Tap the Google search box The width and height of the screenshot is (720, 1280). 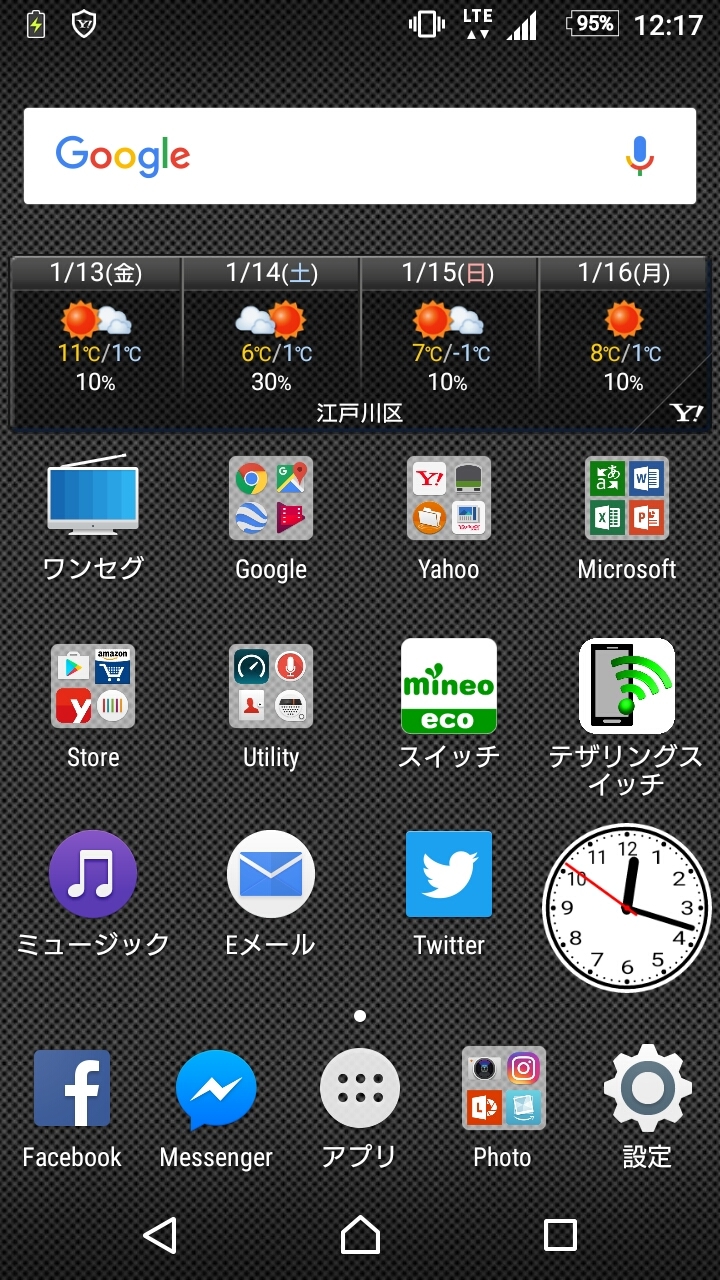330,156
